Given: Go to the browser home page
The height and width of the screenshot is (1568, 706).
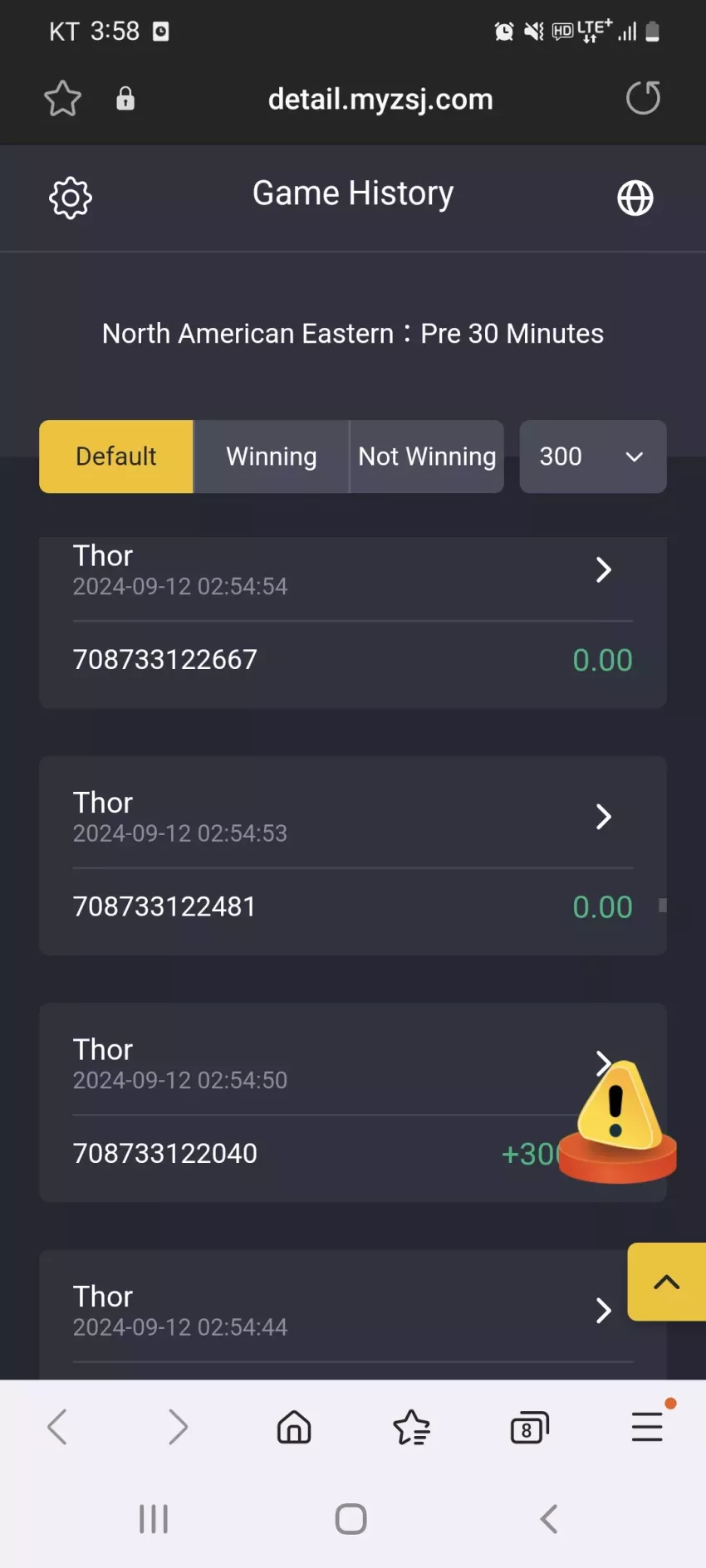Looking at the screenshot, I should point(294,1428).
